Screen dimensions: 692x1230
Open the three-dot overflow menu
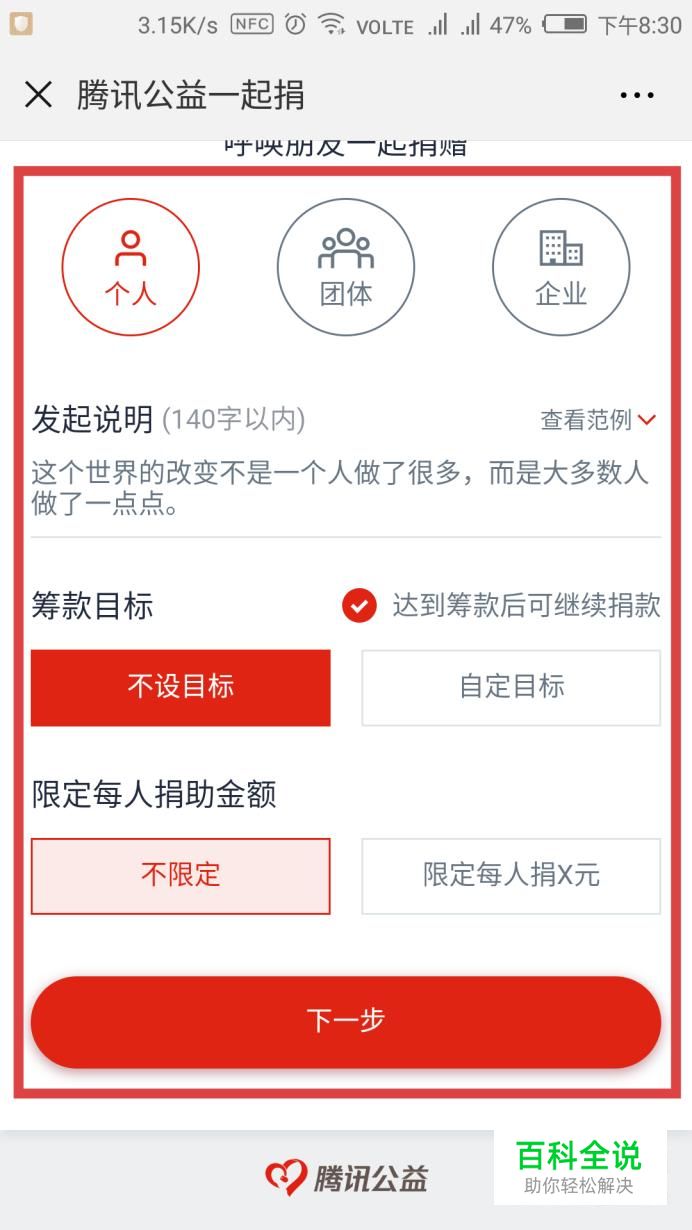(x=637, y=96)
